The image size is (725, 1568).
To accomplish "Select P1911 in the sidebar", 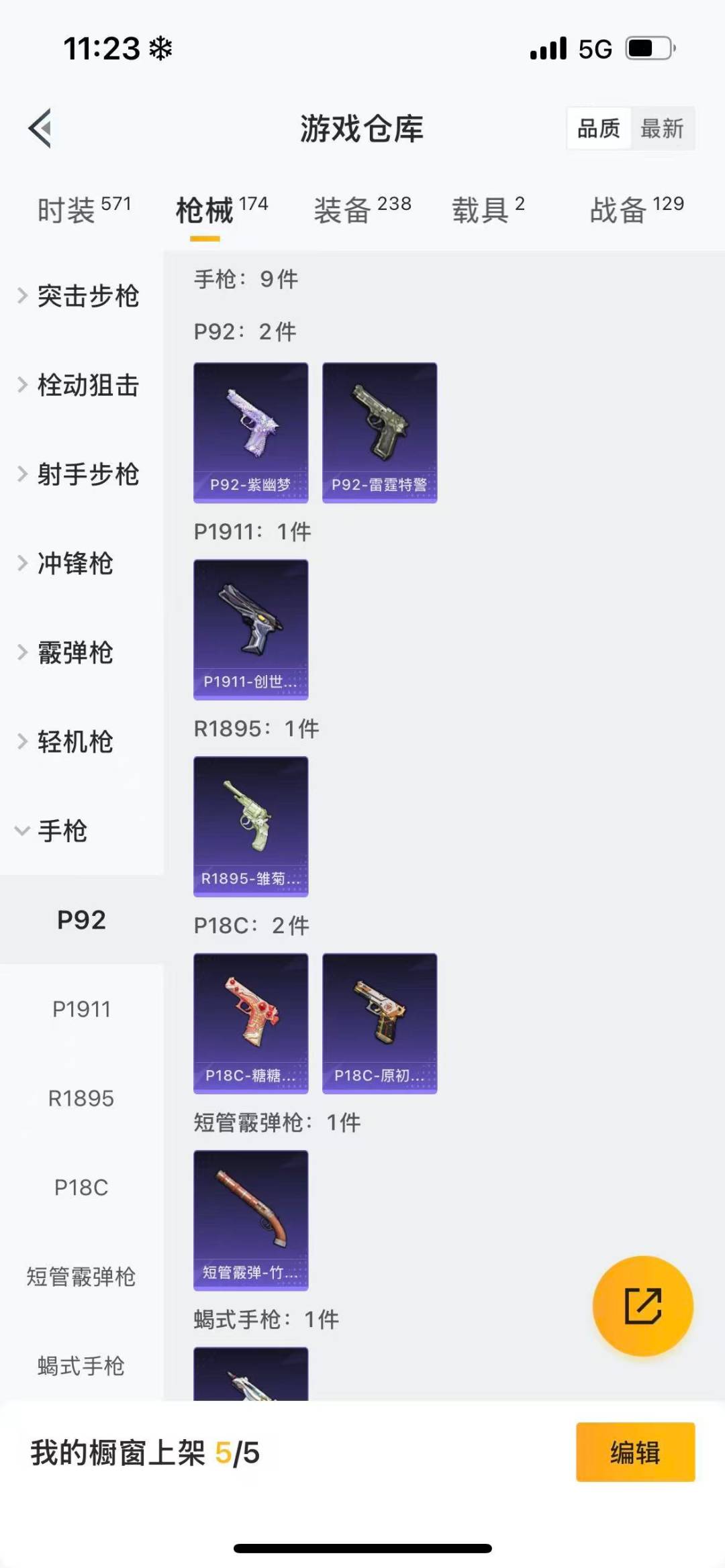I will click(81, 1009).
